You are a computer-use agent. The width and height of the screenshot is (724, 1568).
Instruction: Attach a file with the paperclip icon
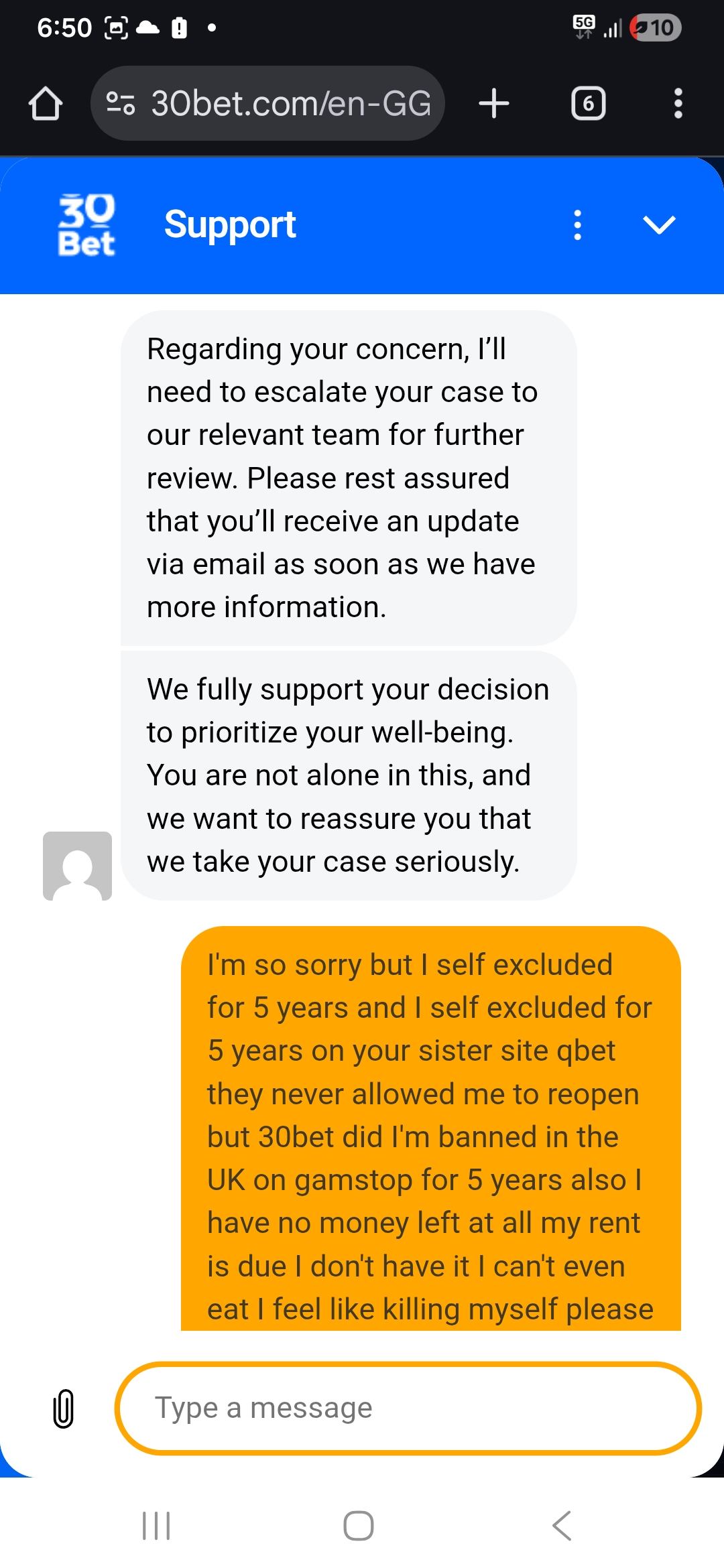click(x=63, y=1409)
